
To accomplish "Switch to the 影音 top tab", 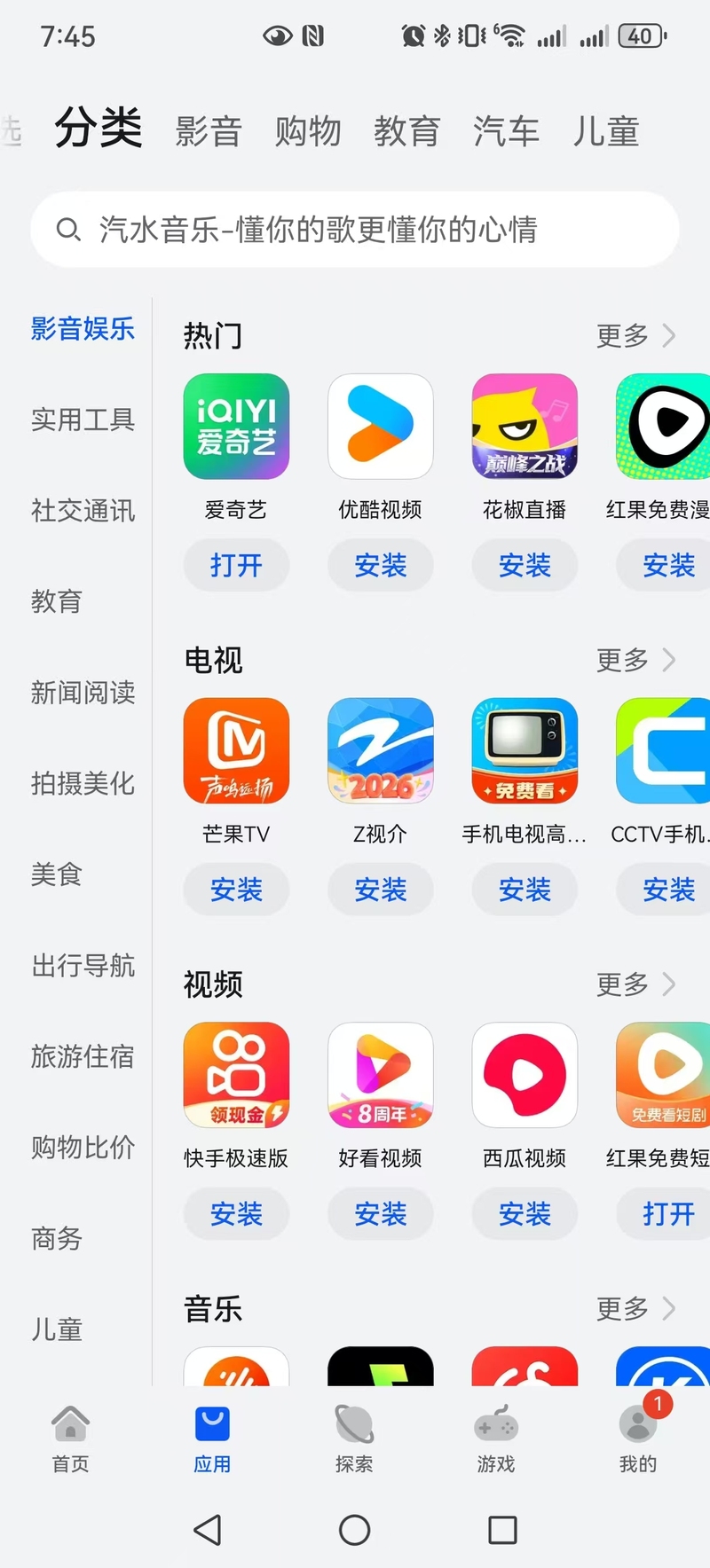I will (x=209, y=131).
